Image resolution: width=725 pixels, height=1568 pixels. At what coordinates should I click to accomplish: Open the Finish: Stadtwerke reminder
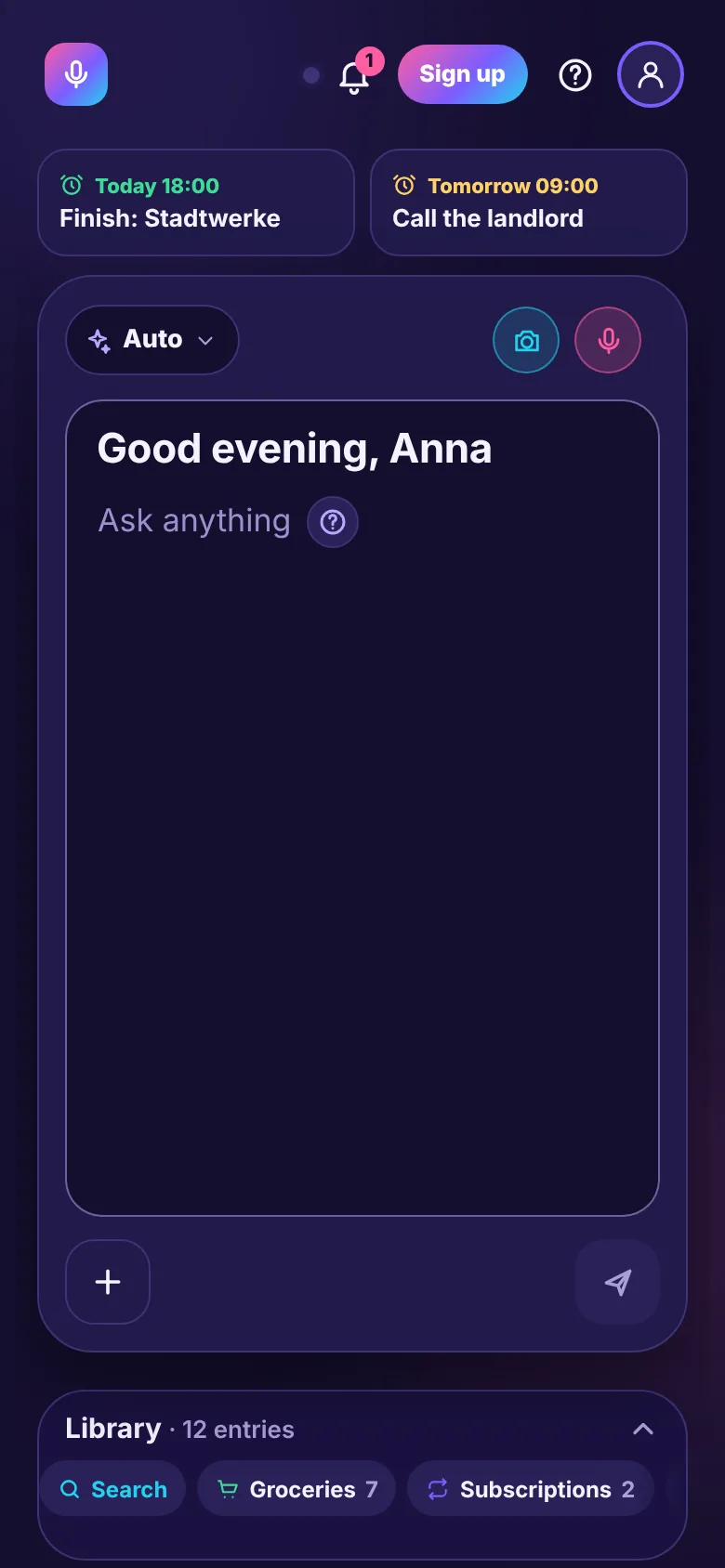click(x=196, y=203)
